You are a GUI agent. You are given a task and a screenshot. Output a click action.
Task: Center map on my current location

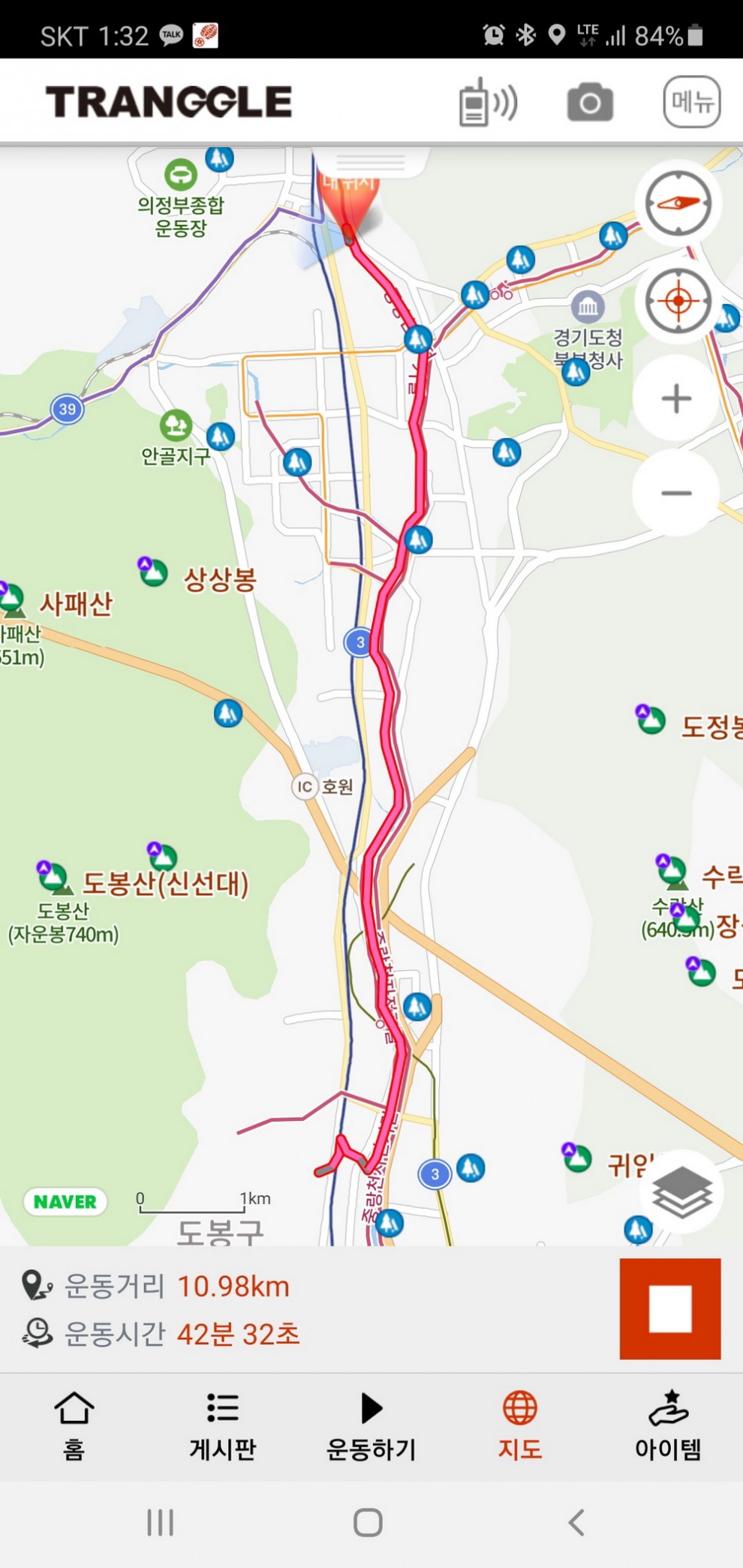click(678, 301)
